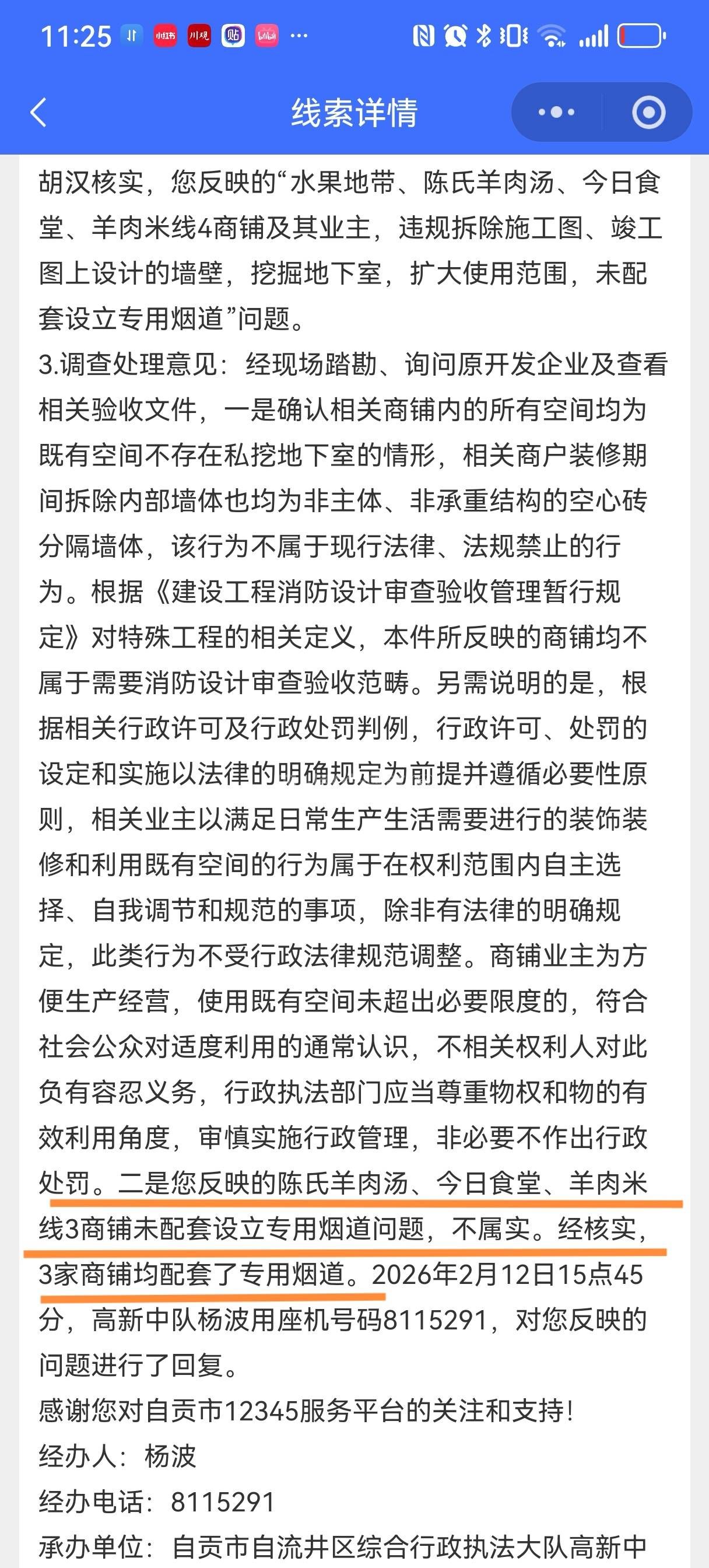709x1568 pixels.
Task: Go back from the 线索详情 page
Action: [x=38, y=113]
